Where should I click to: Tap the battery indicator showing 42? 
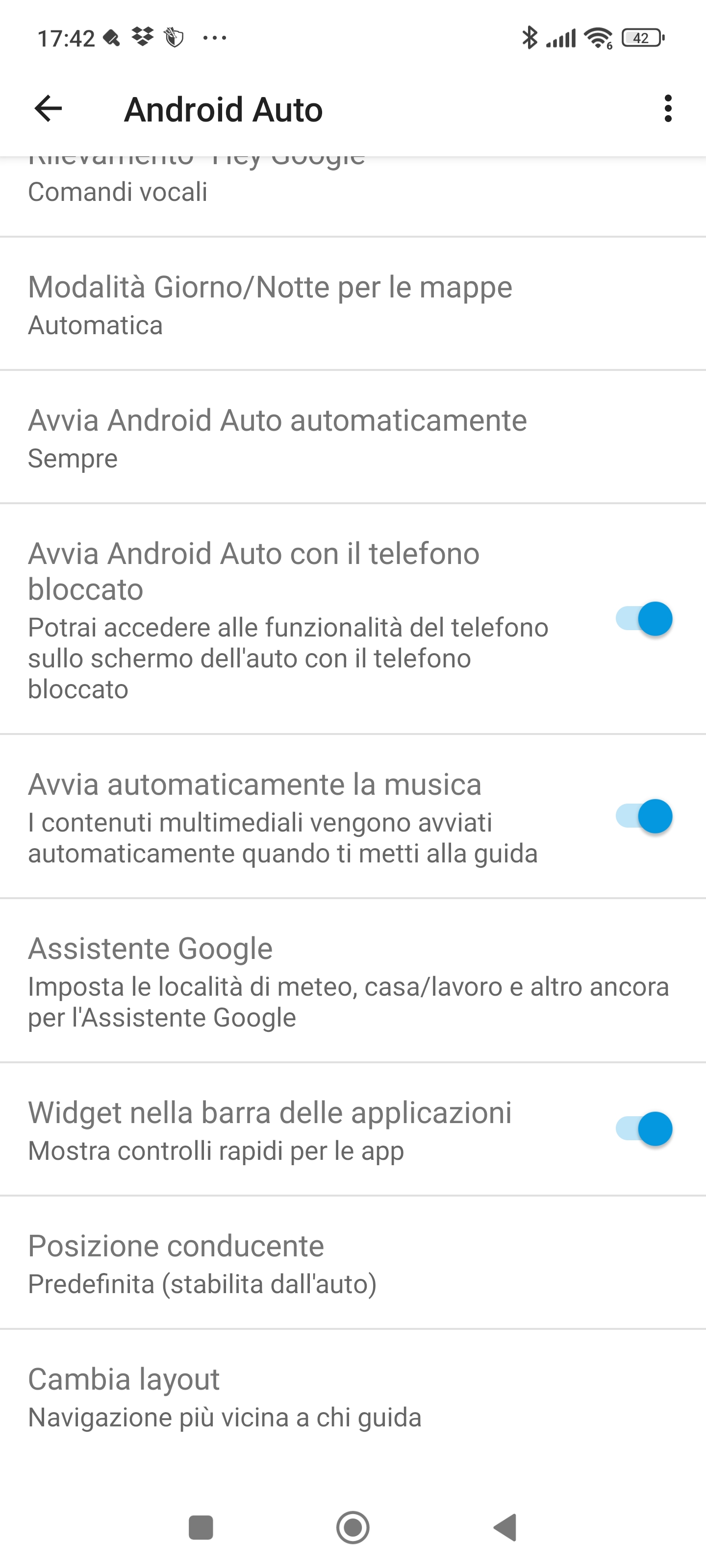(x=640, y=38)
